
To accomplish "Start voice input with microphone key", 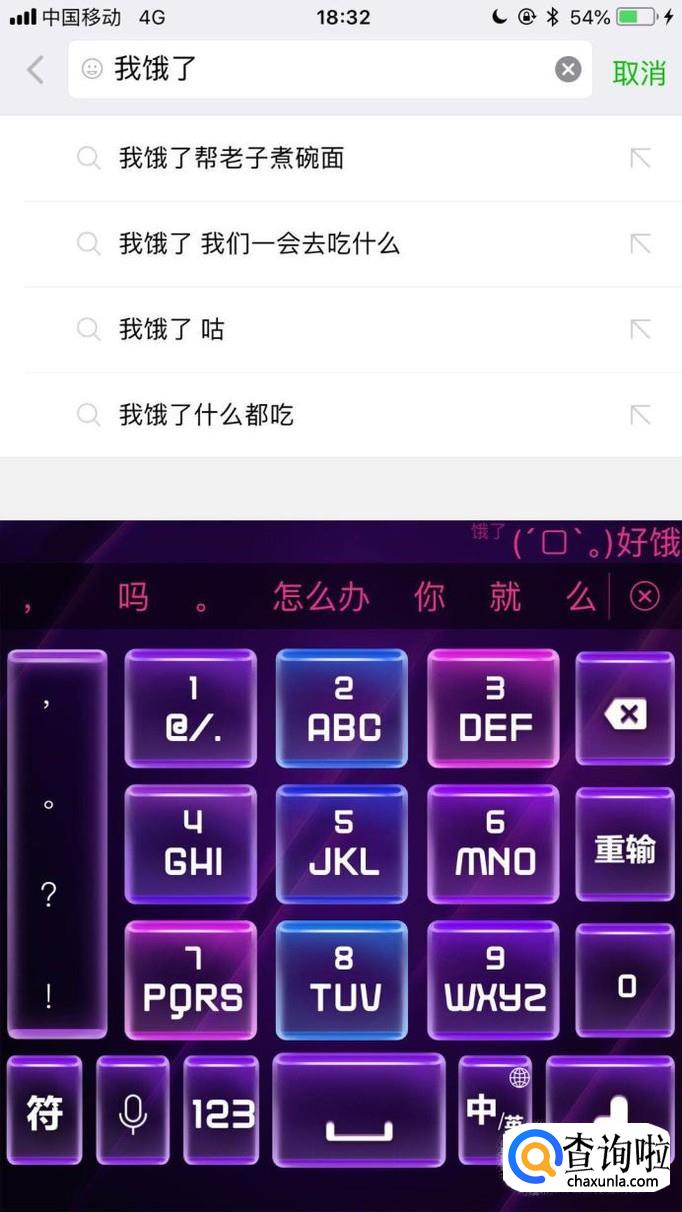I will point(133,1112).
